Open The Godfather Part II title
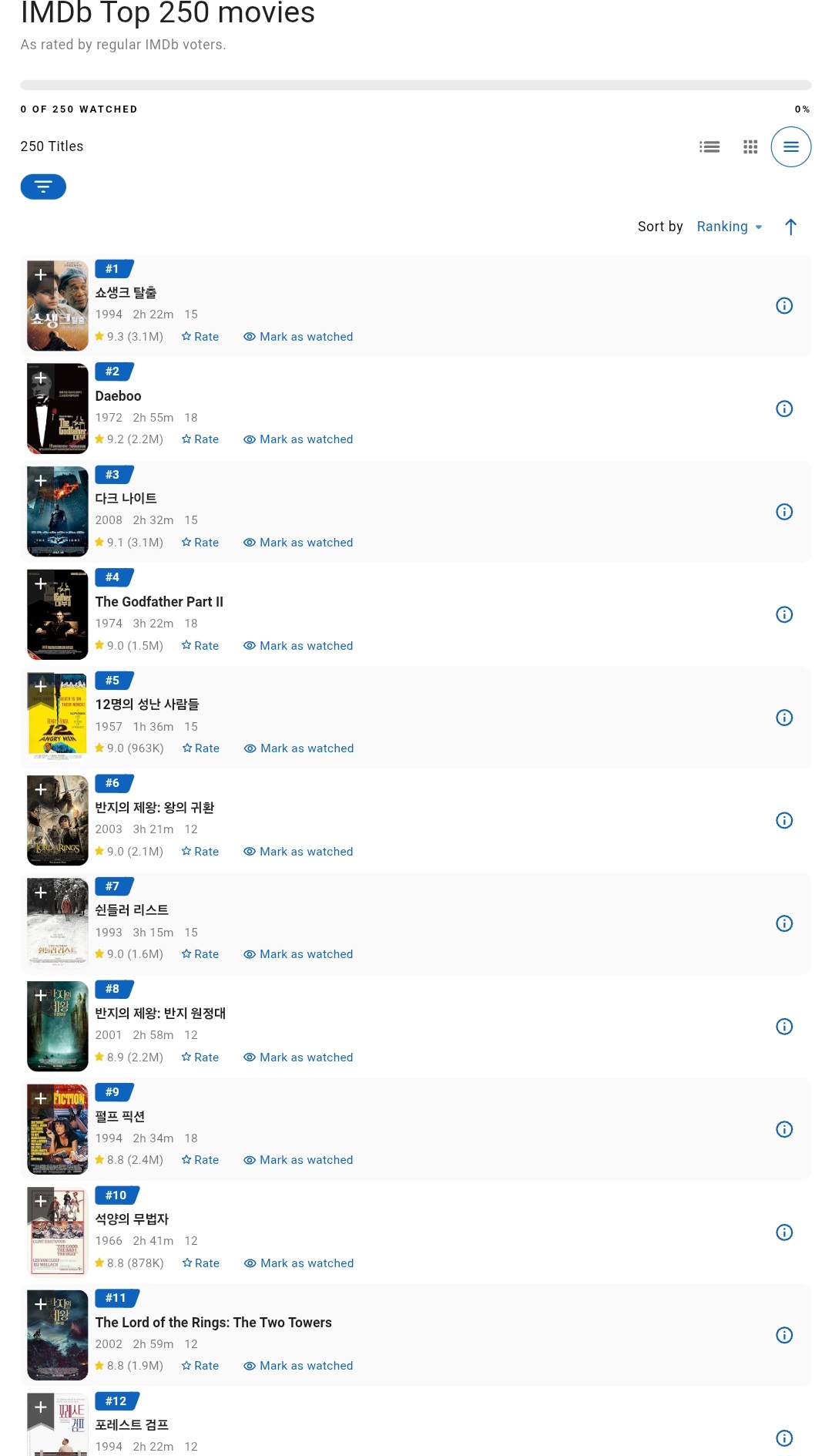Viewport: 832px width, 1456px height. (x=159, y=602)
